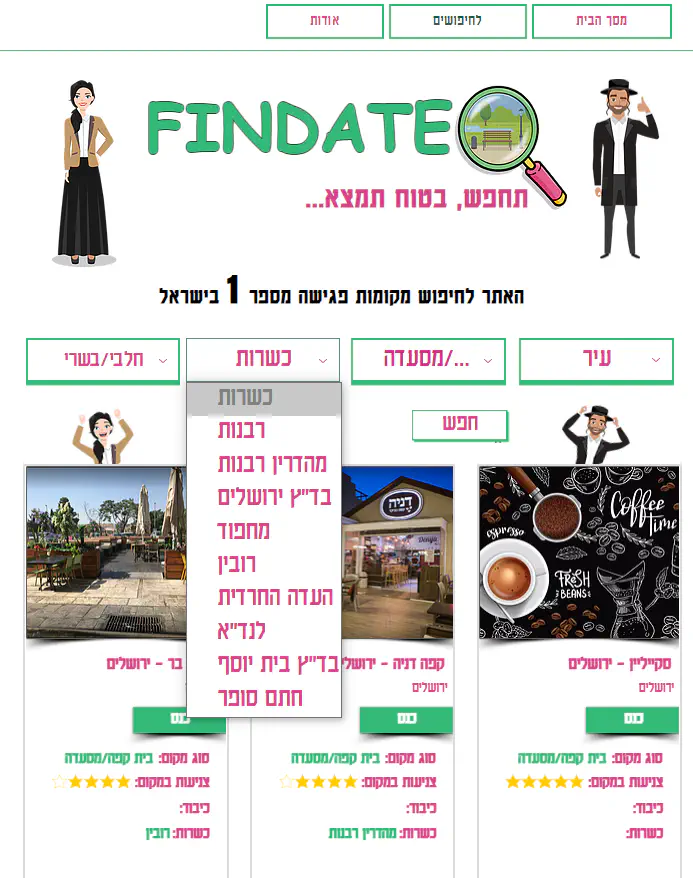Screen dimensions: 693x878
Task: Tap the green button under סקייליין
Action: tap(632, 719)
